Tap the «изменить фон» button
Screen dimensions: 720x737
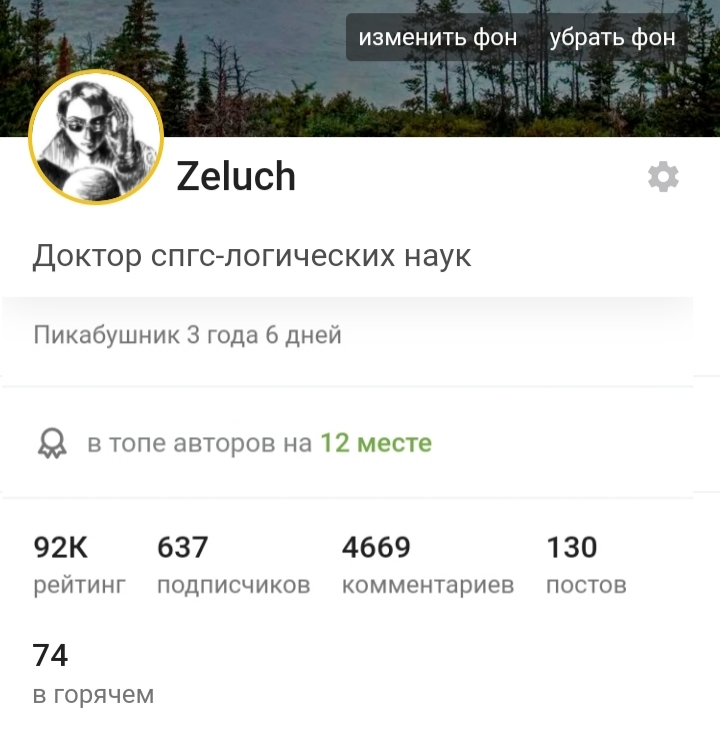pos(438,38)
